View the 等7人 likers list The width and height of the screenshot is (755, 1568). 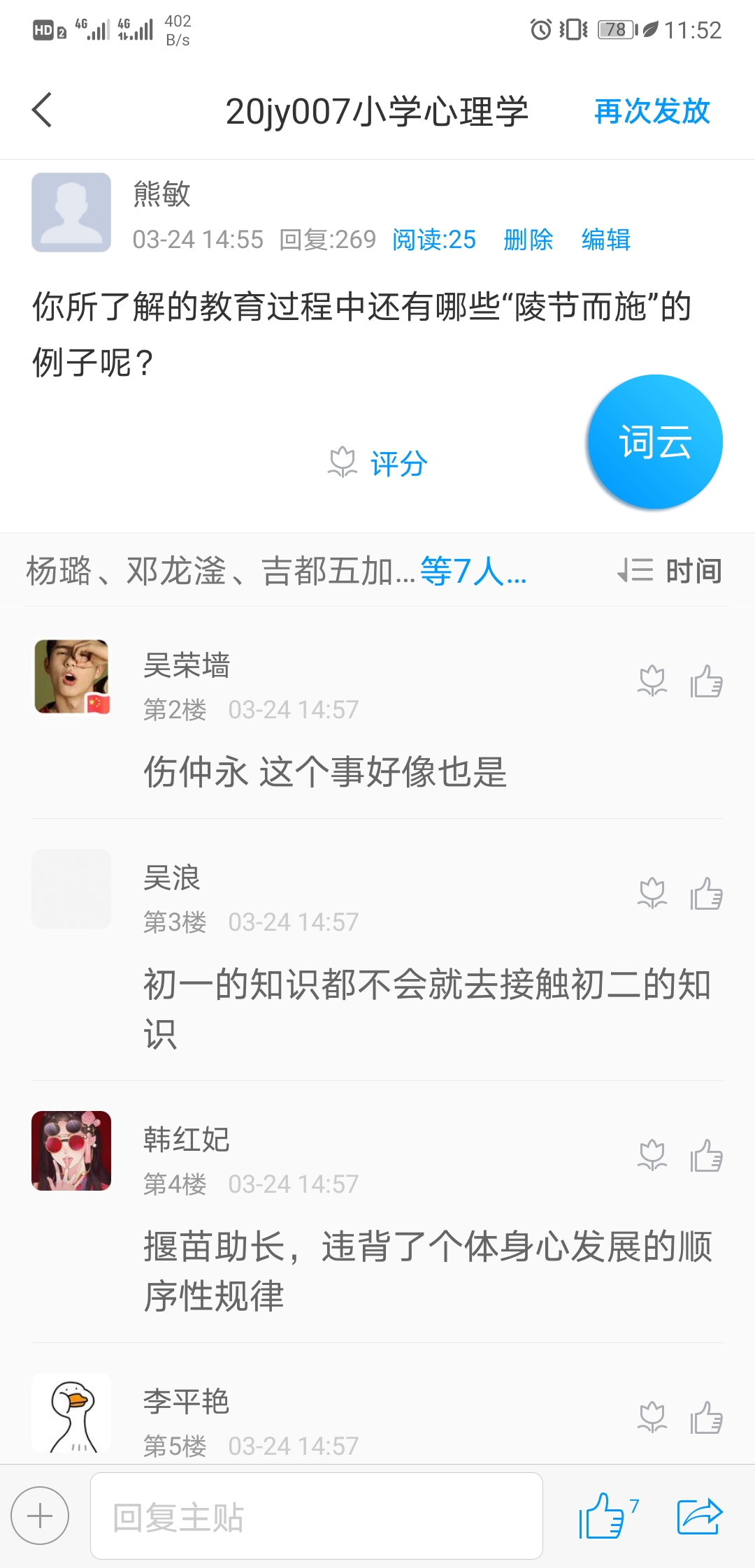pos(473,572)
